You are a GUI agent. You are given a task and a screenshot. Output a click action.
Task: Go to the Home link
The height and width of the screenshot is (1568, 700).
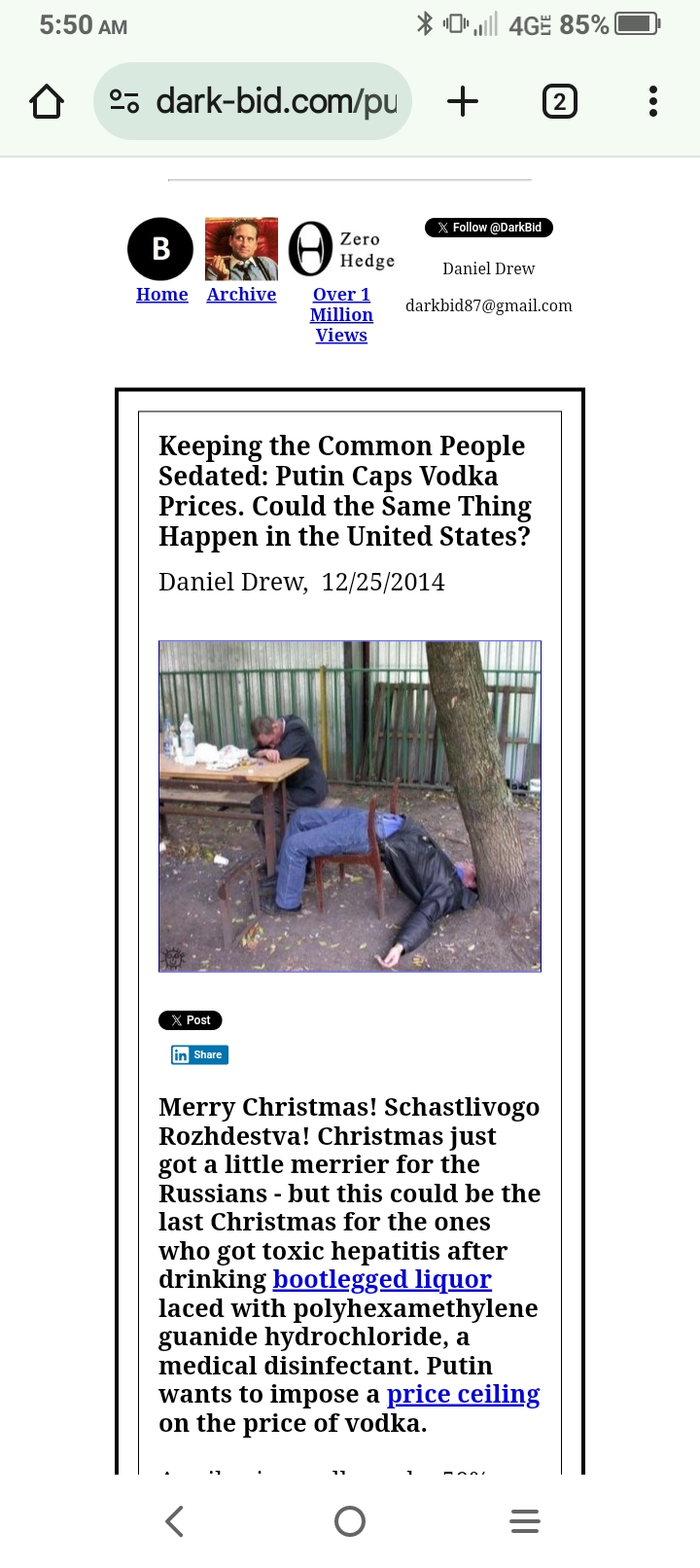[x=162, y=295]
